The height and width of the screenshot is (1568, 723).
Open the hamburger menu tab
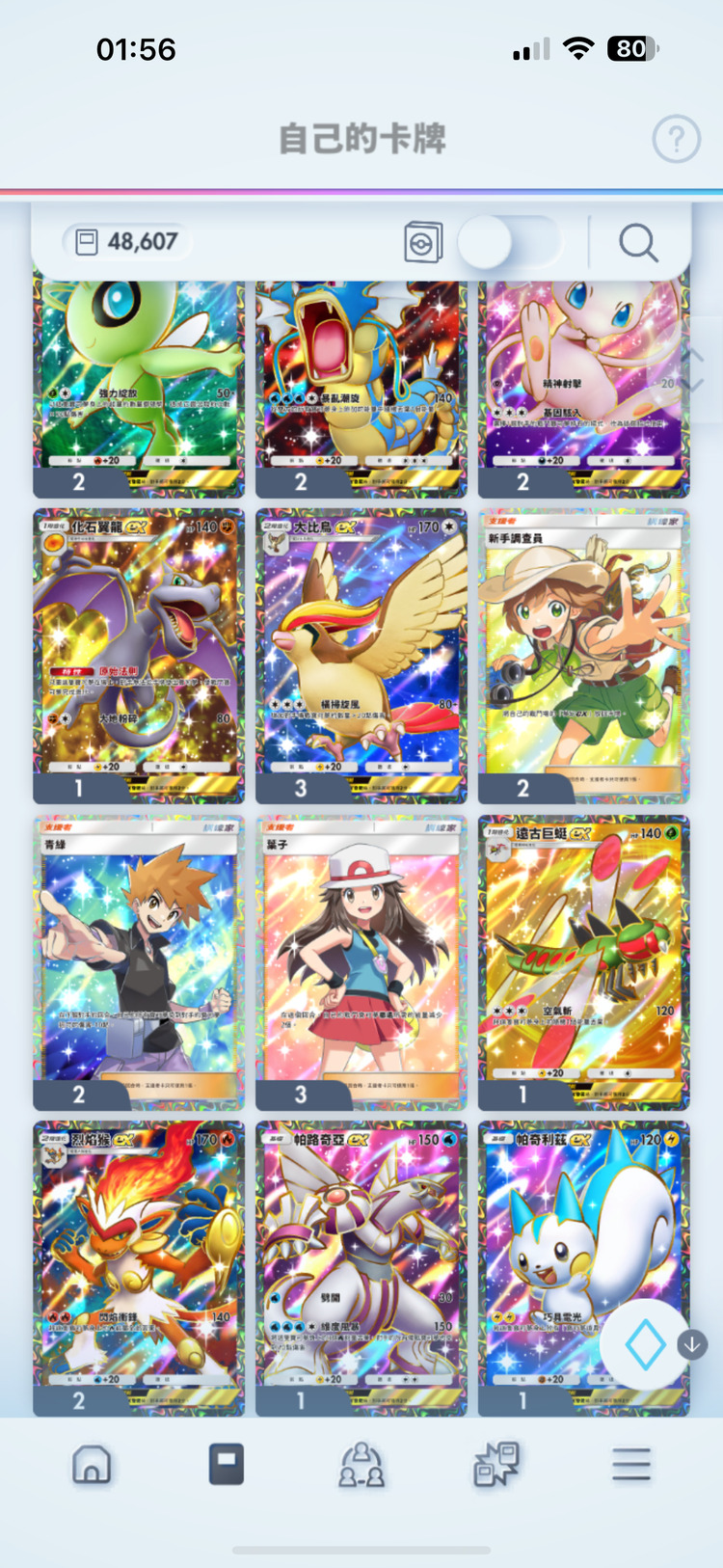coord(631,1465)
